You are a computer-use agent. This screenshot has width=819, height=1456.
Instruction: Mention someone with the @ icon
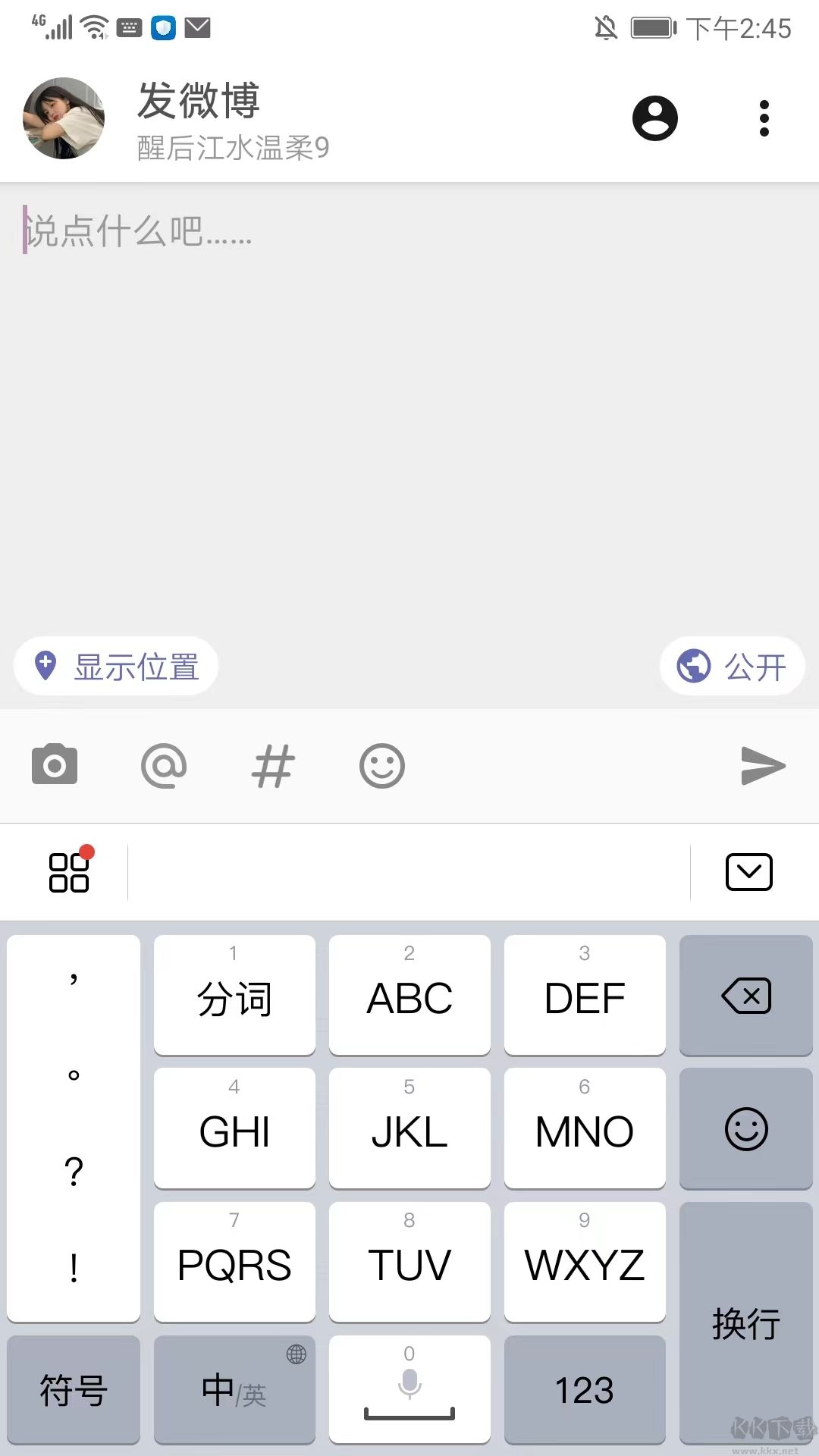164,765
